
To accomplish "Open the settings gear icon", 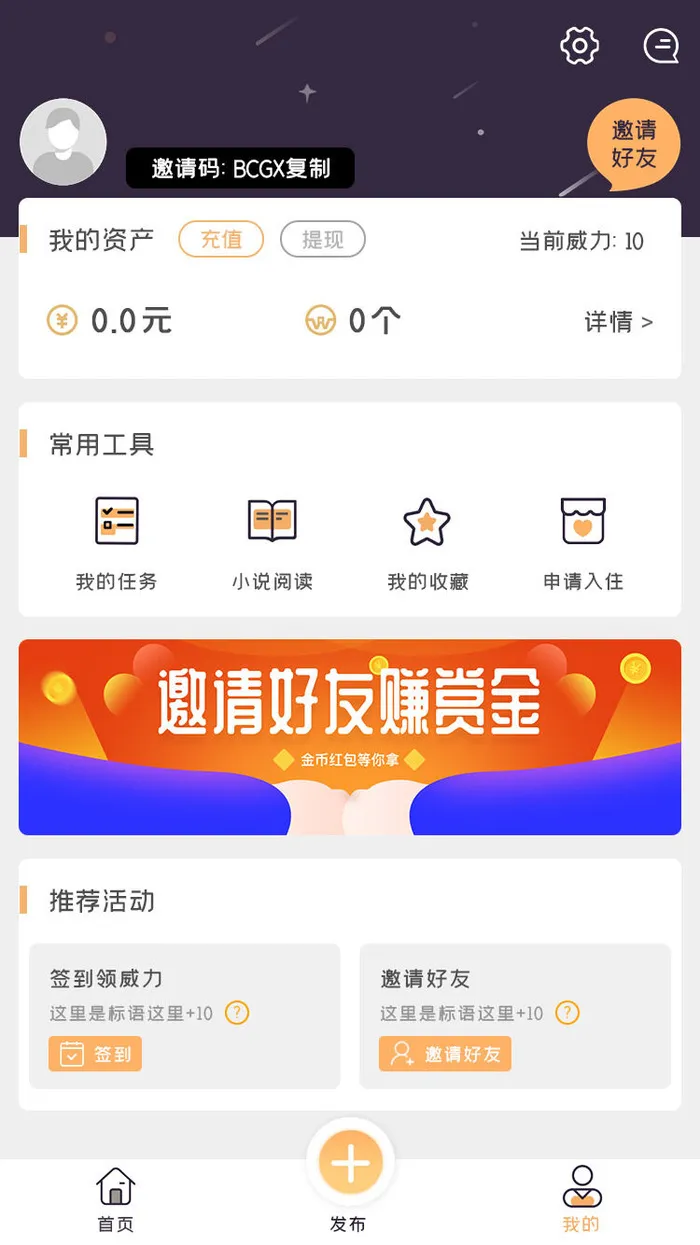I will tap(579, 46).
